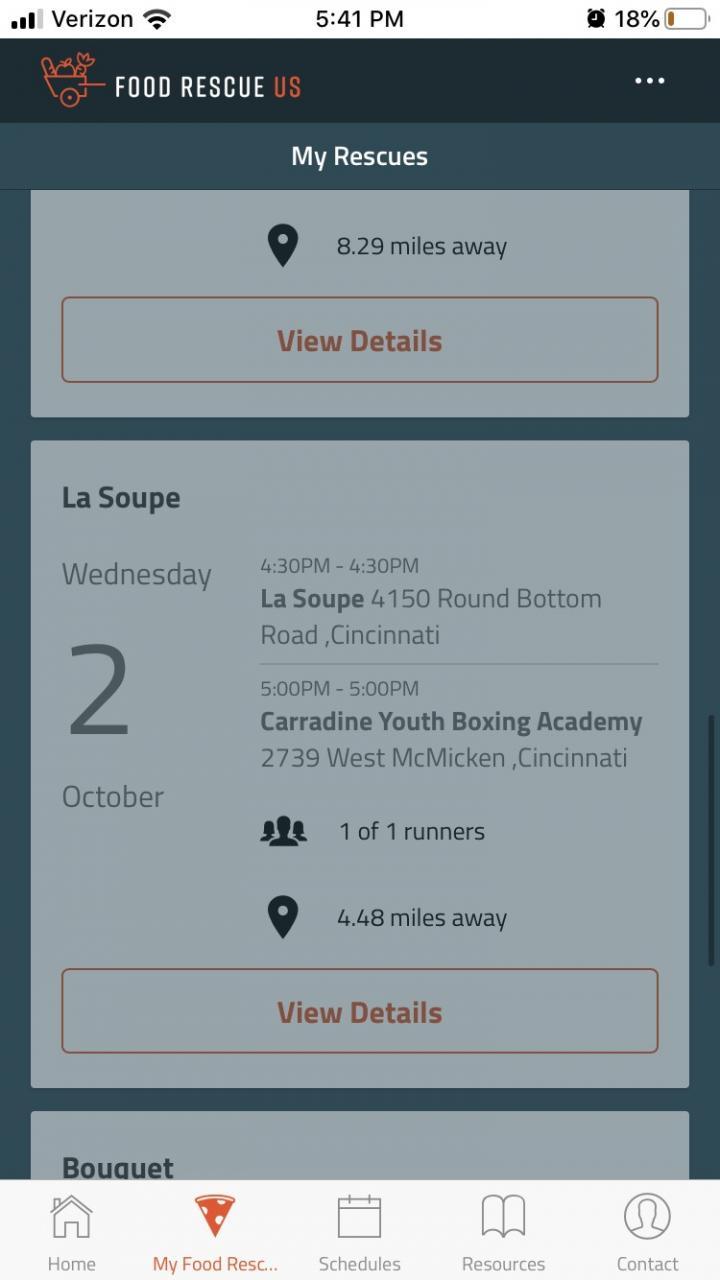View details for the 8.29 miles away rescue
Image resolution: width=720 pixels, height=1280 pixels.
click(360, 340)
